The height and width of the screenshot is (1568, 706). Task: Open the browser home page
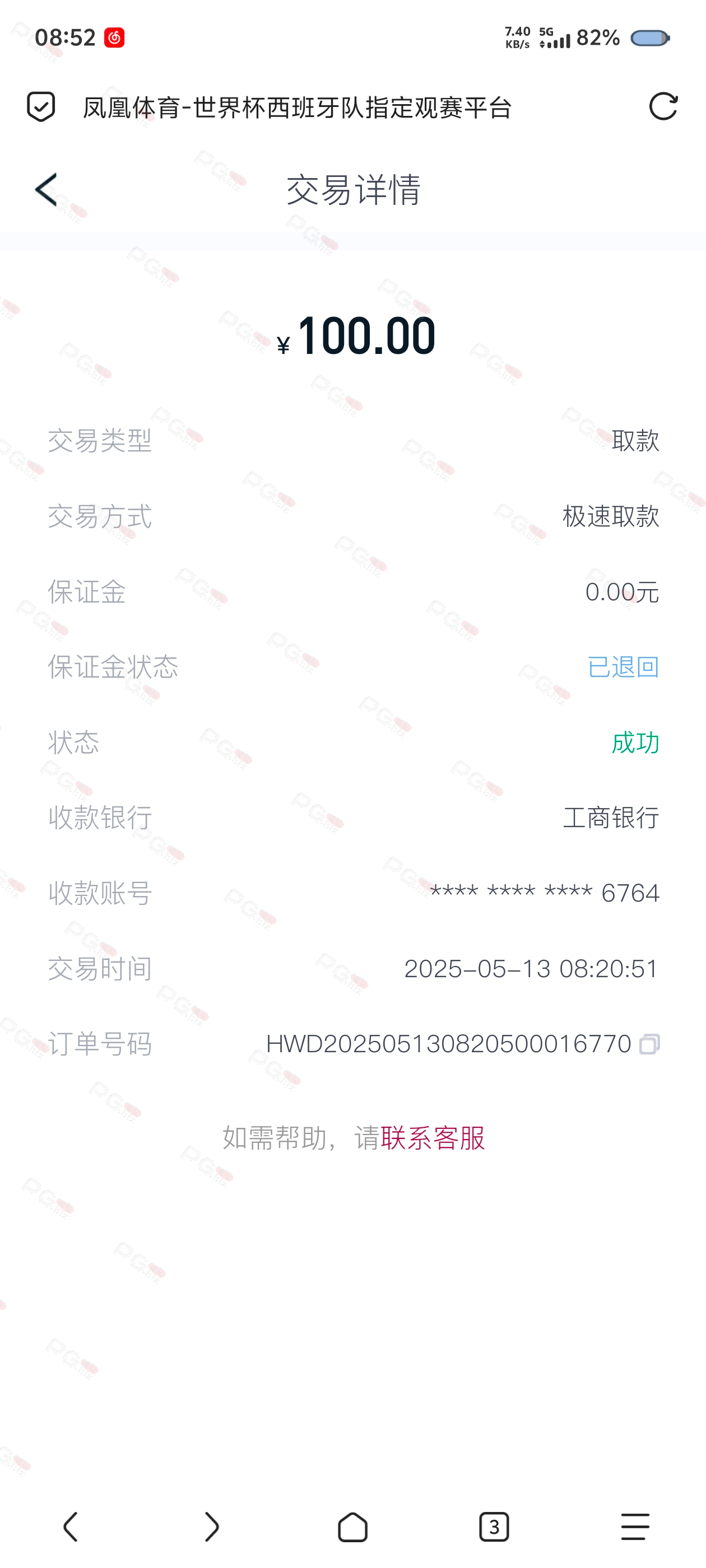tap(352, 1527)
